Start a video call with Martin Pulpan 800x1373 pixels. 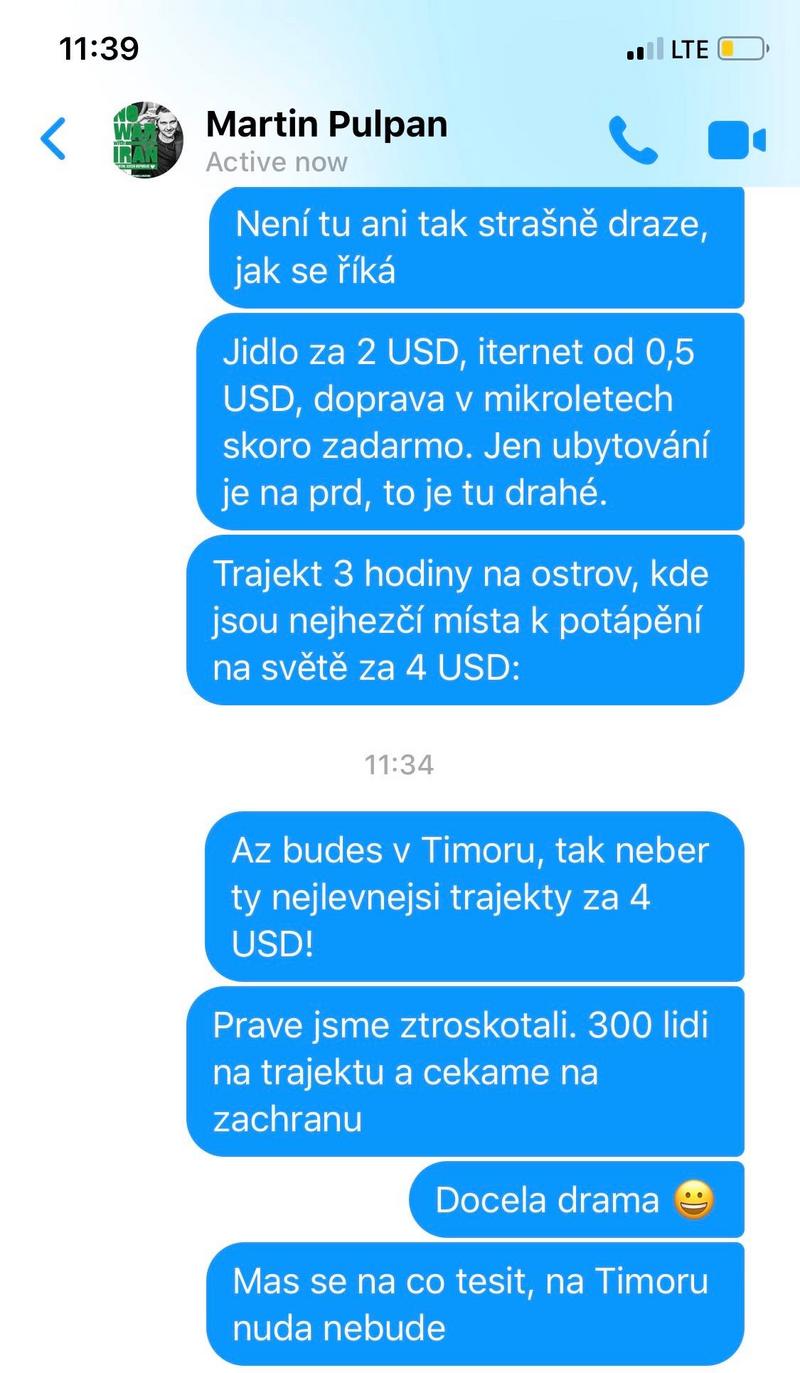coord(737,140)
